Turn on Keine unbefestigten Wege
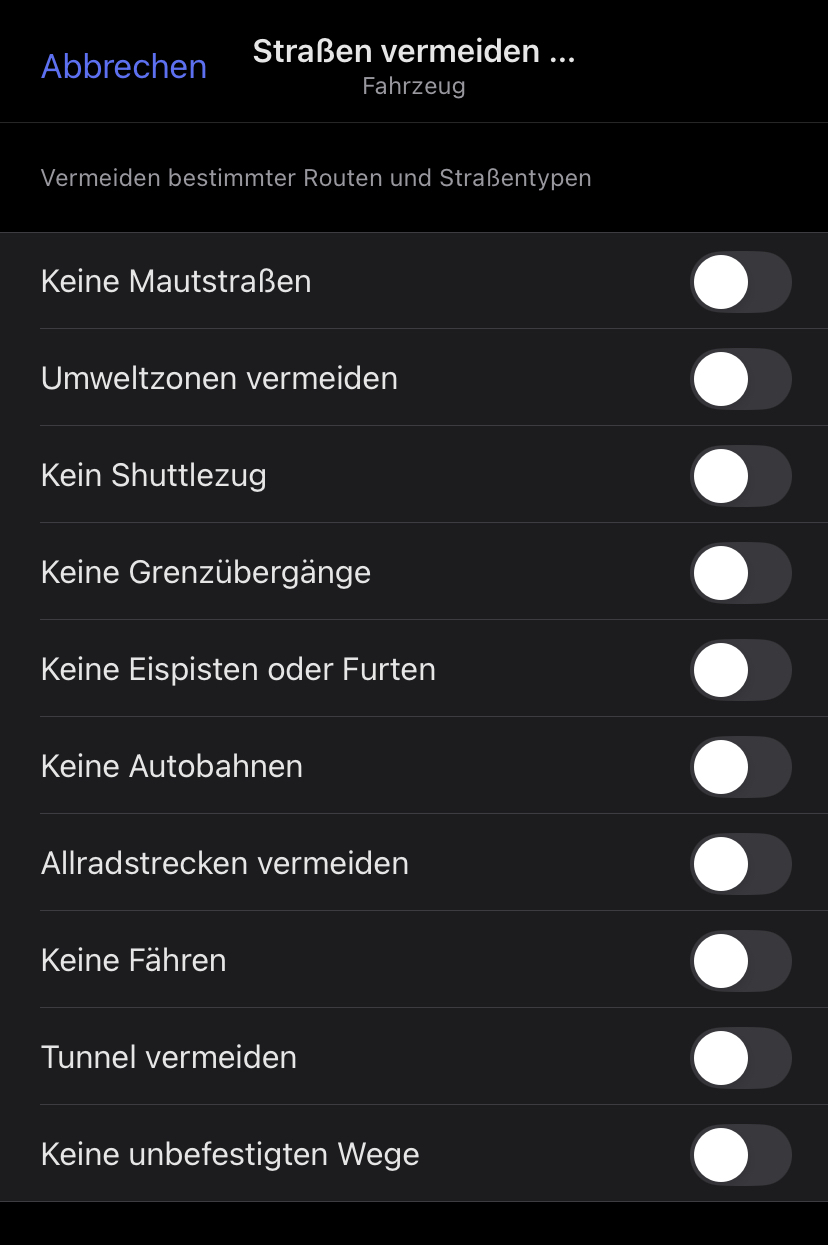Image resolution: width=828 pixels, height=1245 pixels. [740, 1155]
